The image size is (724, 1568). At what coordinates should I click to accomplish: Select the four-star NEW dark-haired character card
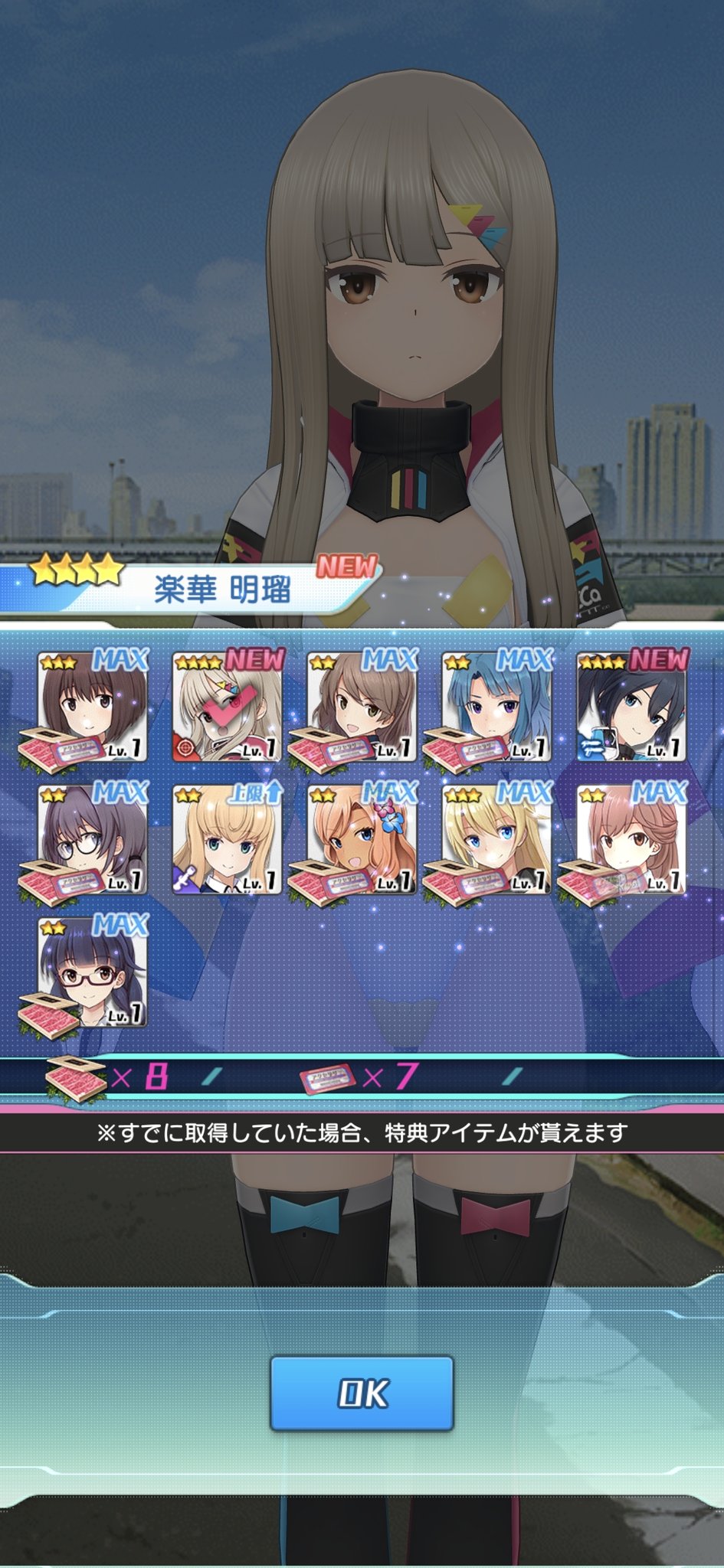pos(631,707)
